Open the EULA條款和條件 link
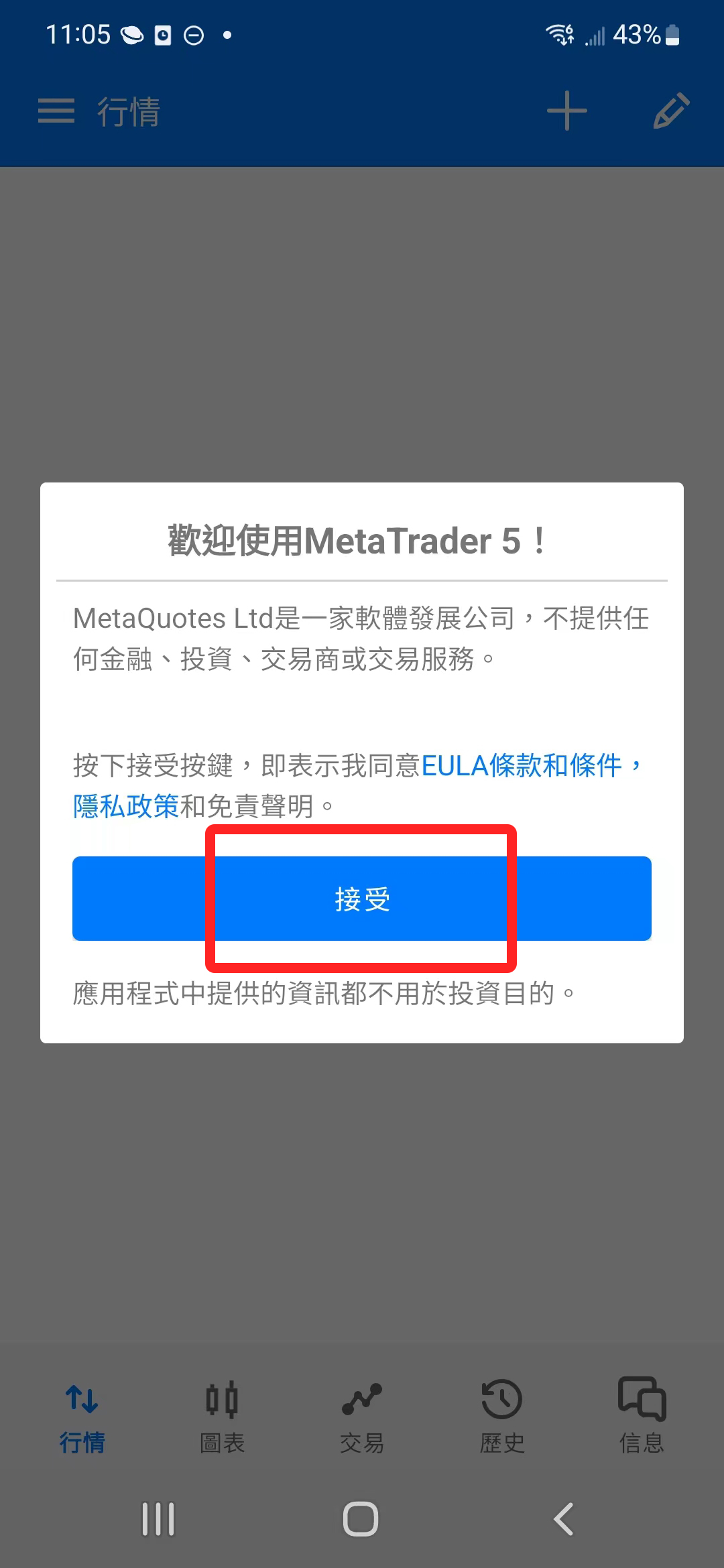The width and height of the screenshot is (724, 1568). (x=522, y=765)
